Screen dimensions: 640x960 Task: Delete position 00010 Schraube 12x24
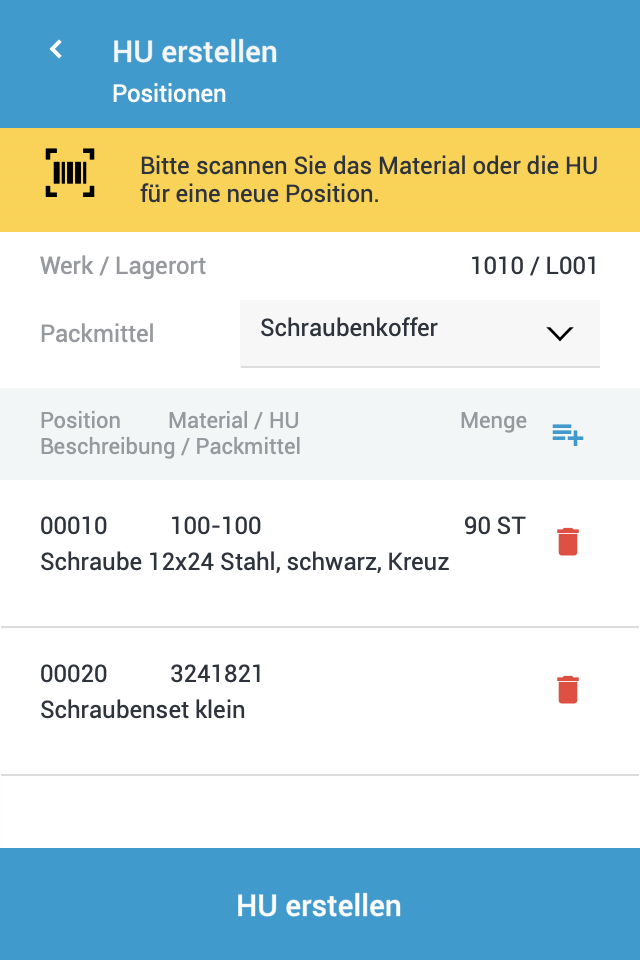[567, 542]
